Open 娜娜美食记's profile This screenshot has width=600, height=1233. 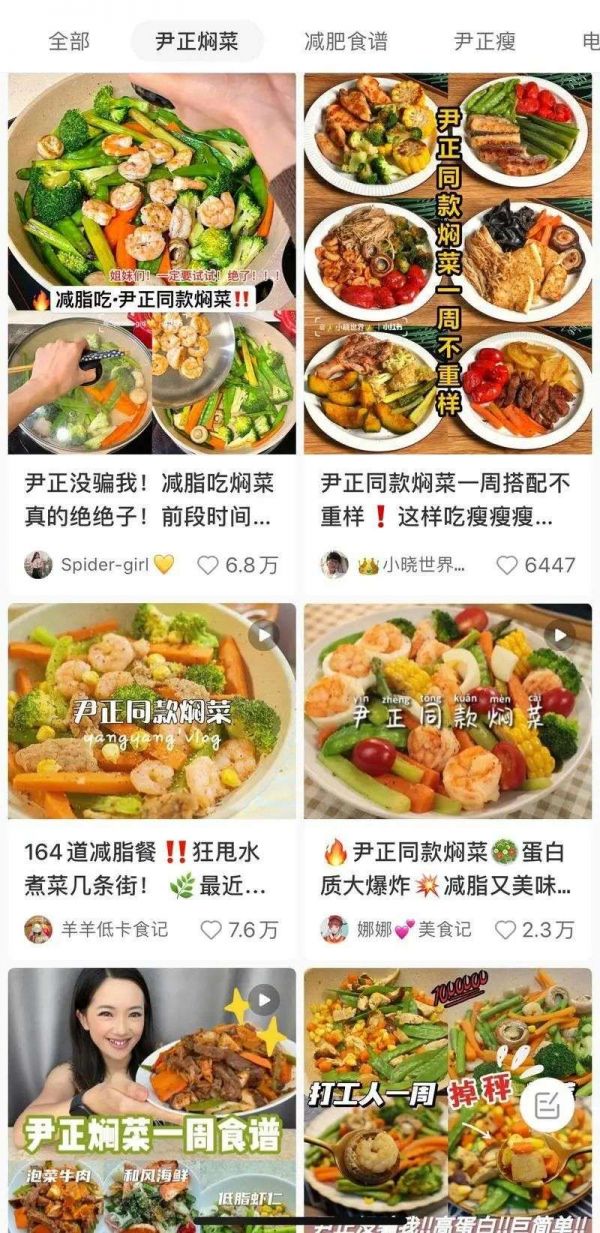(x=334, y=929)
